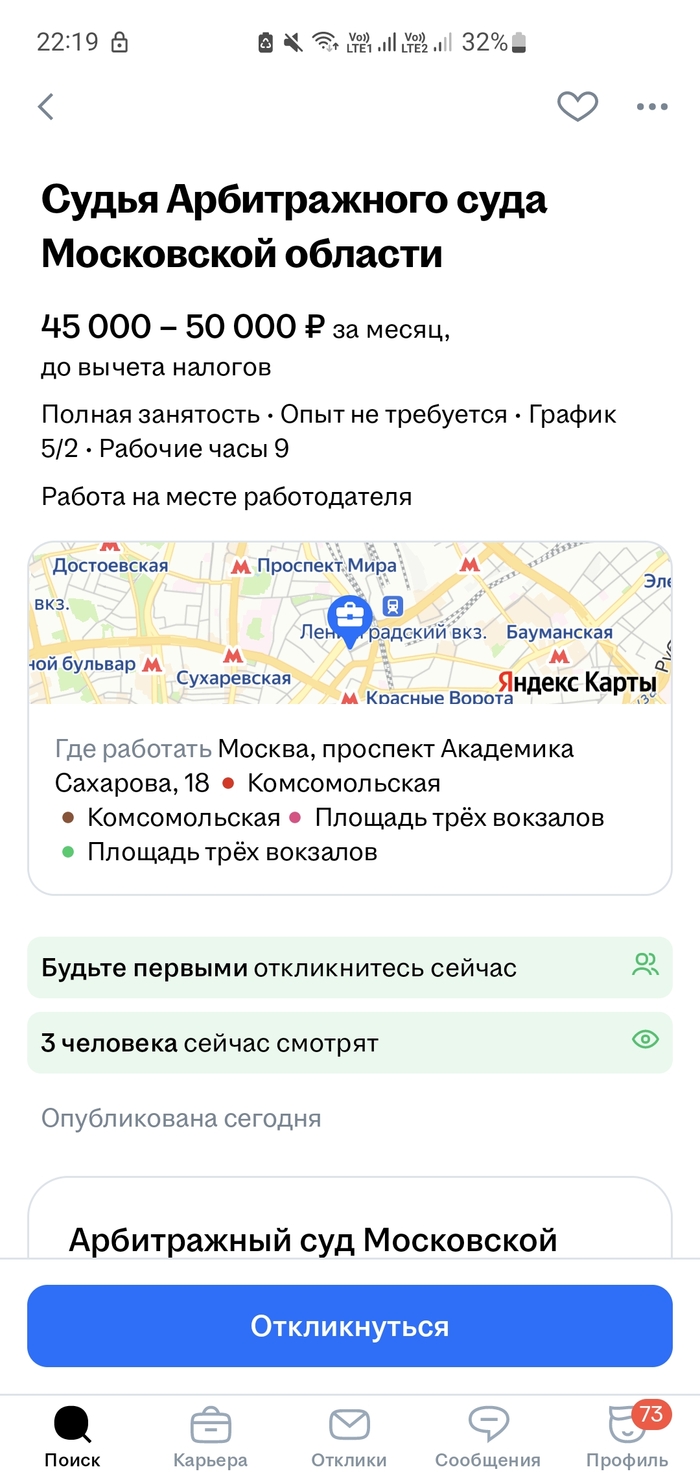Open the Yandex map preview

[x=350, y=624]
